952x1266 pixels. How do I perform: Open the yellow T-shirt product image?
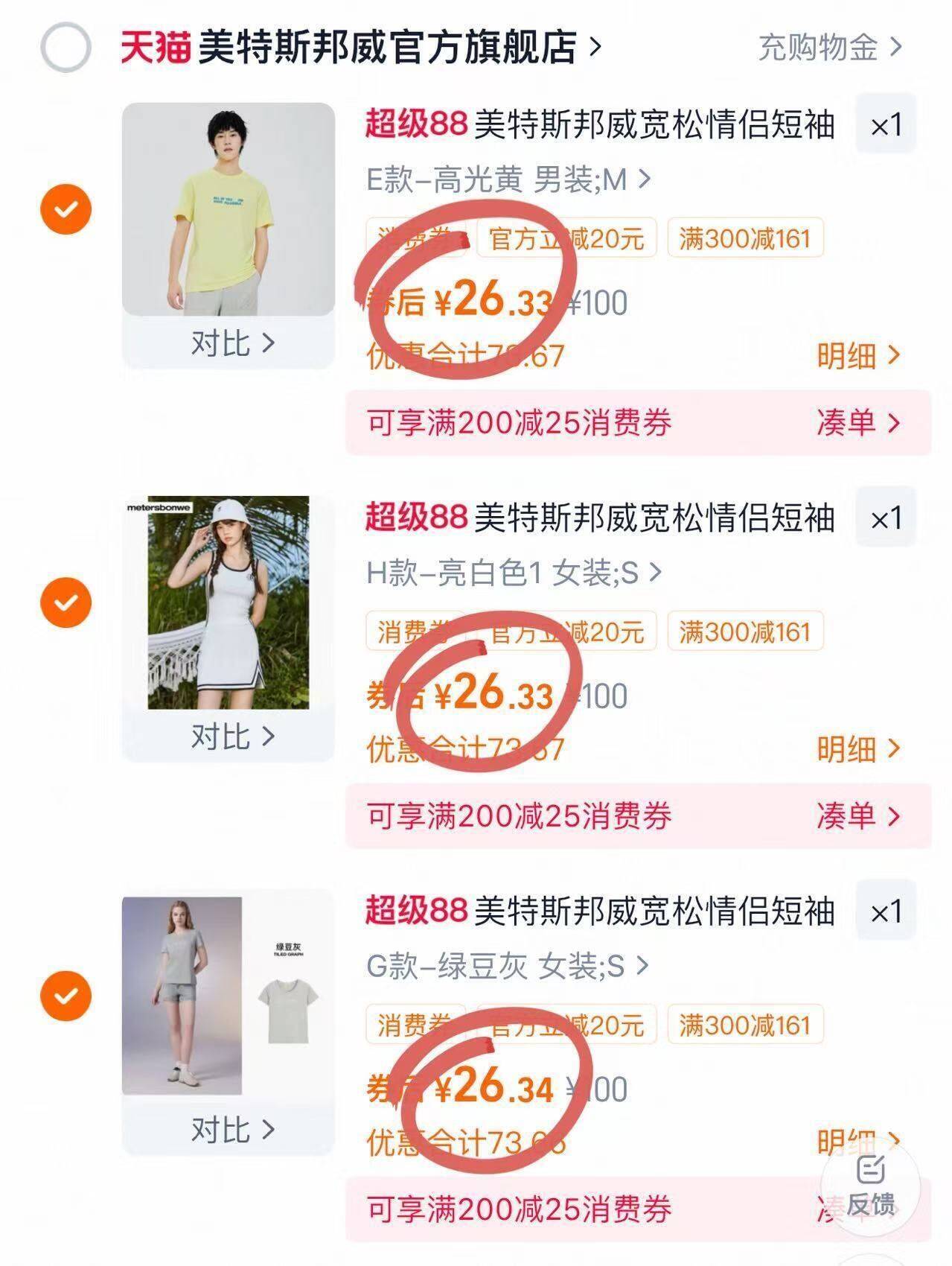click(x=228, y=209)
